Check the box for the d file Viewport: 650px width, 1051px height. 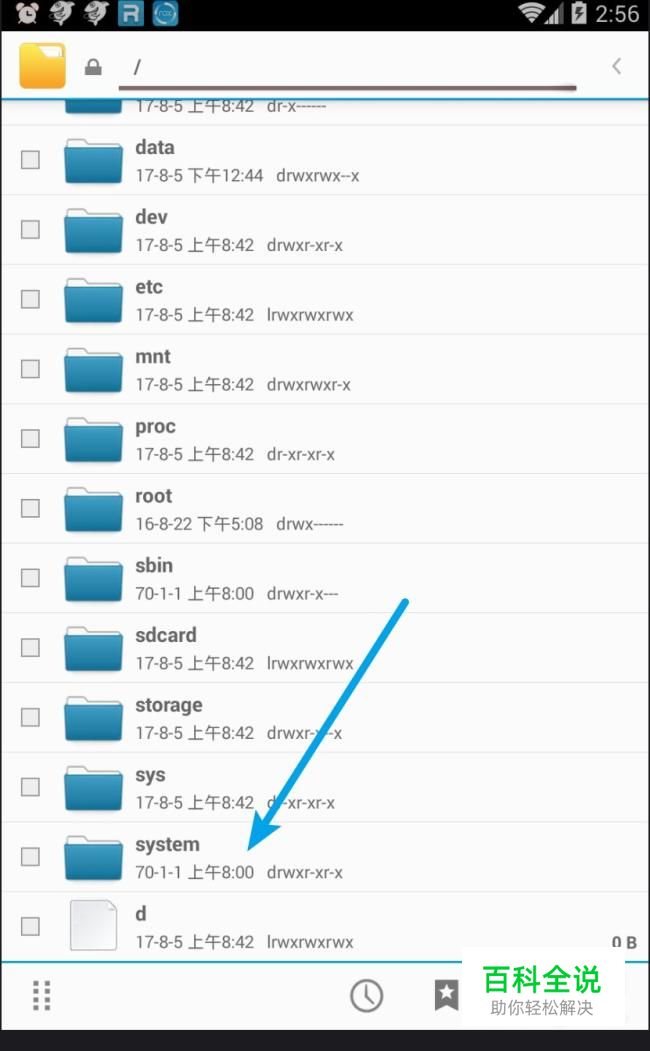tap(31, 926)
